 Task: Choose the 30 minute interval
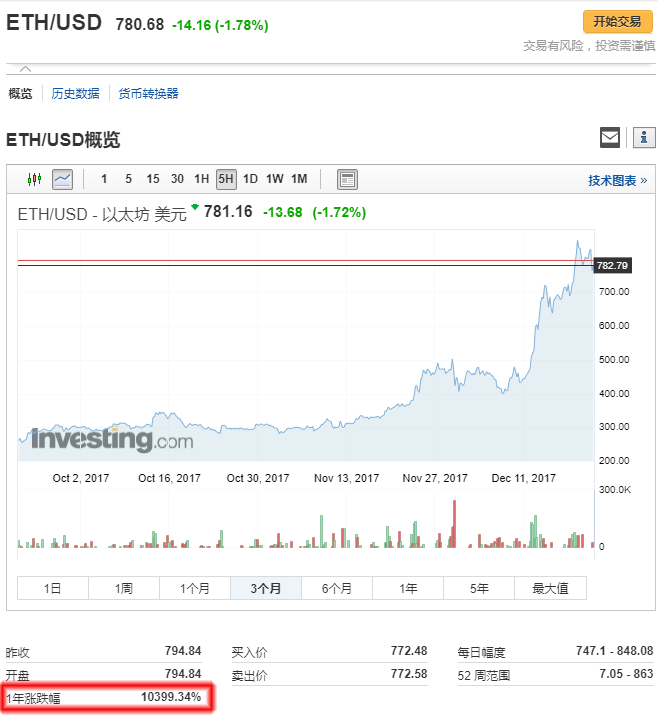pos(177,179)
